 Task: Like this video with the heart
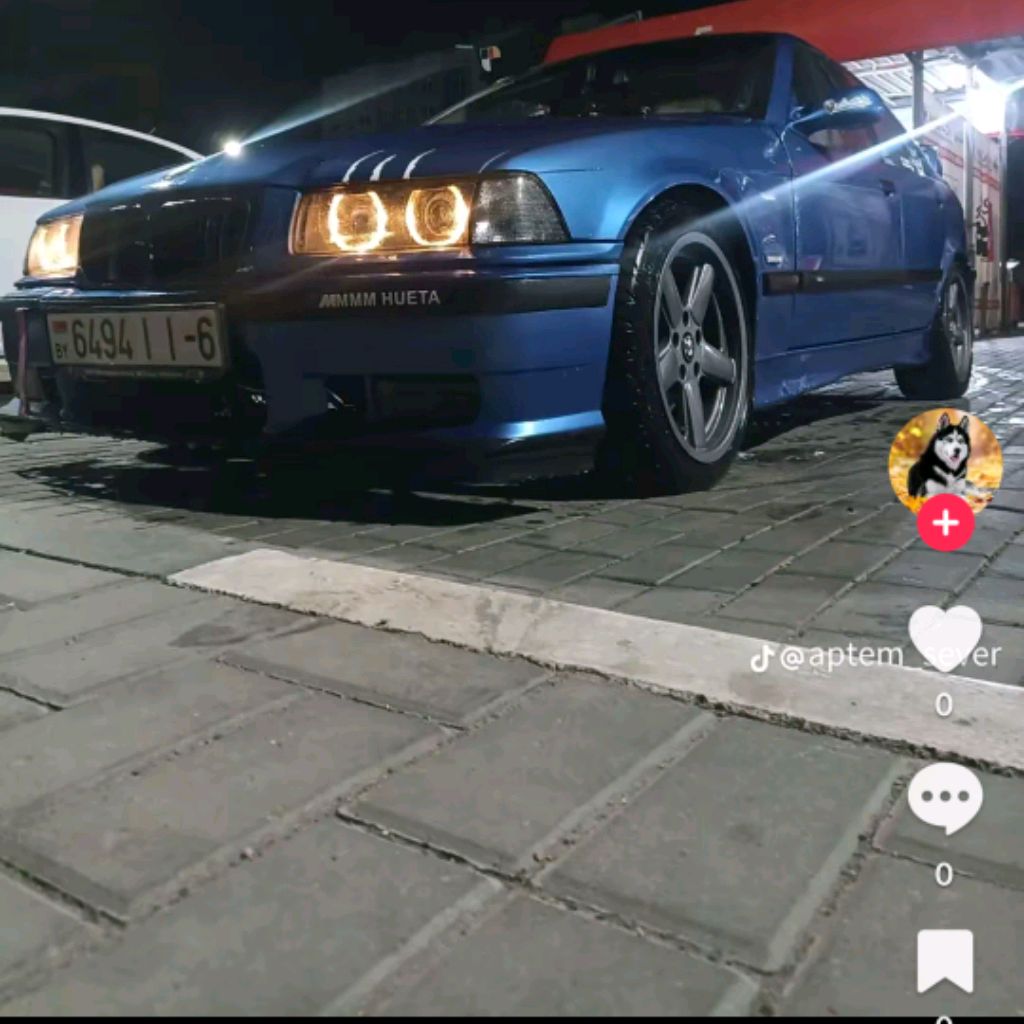coord(945,637)
